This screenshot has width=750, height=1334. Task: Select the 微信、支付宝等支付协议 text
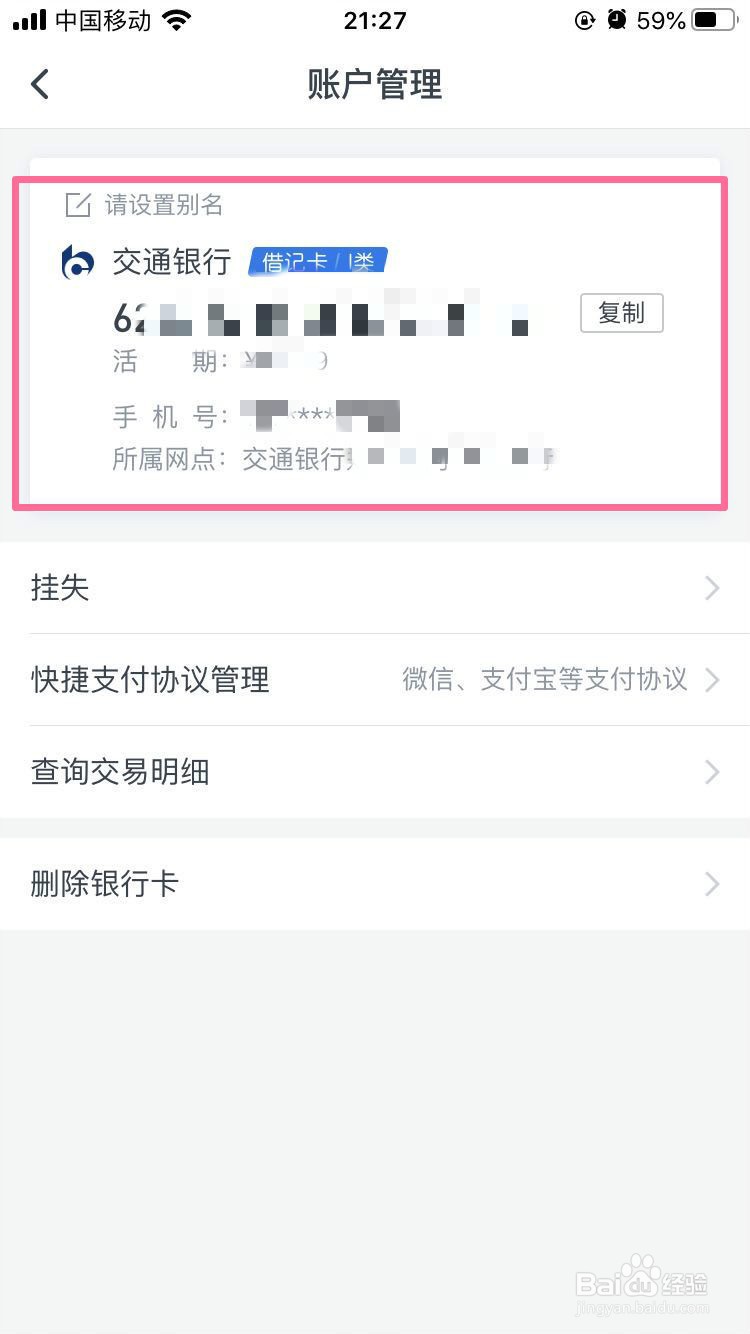(545, 679)
